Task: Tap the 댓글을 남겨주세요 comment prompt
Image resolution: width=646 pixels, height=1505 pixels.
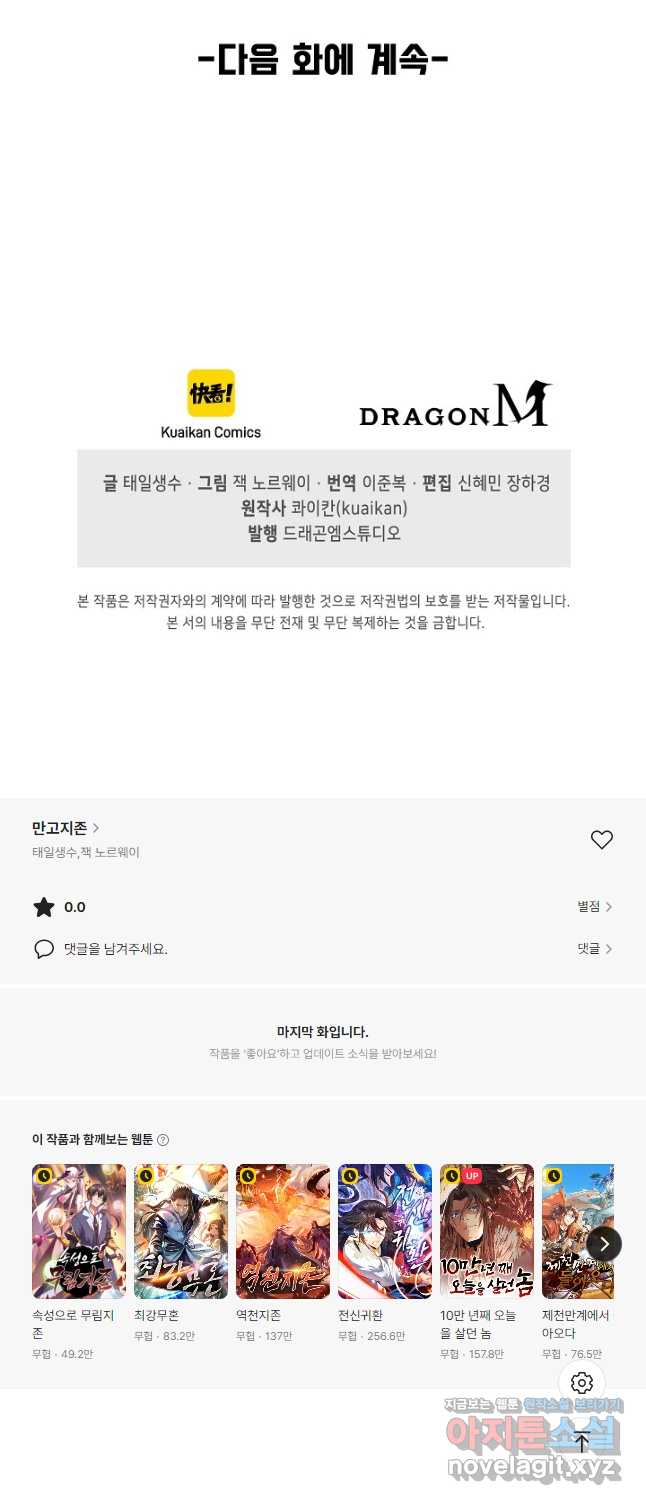Action: (114, 949)
